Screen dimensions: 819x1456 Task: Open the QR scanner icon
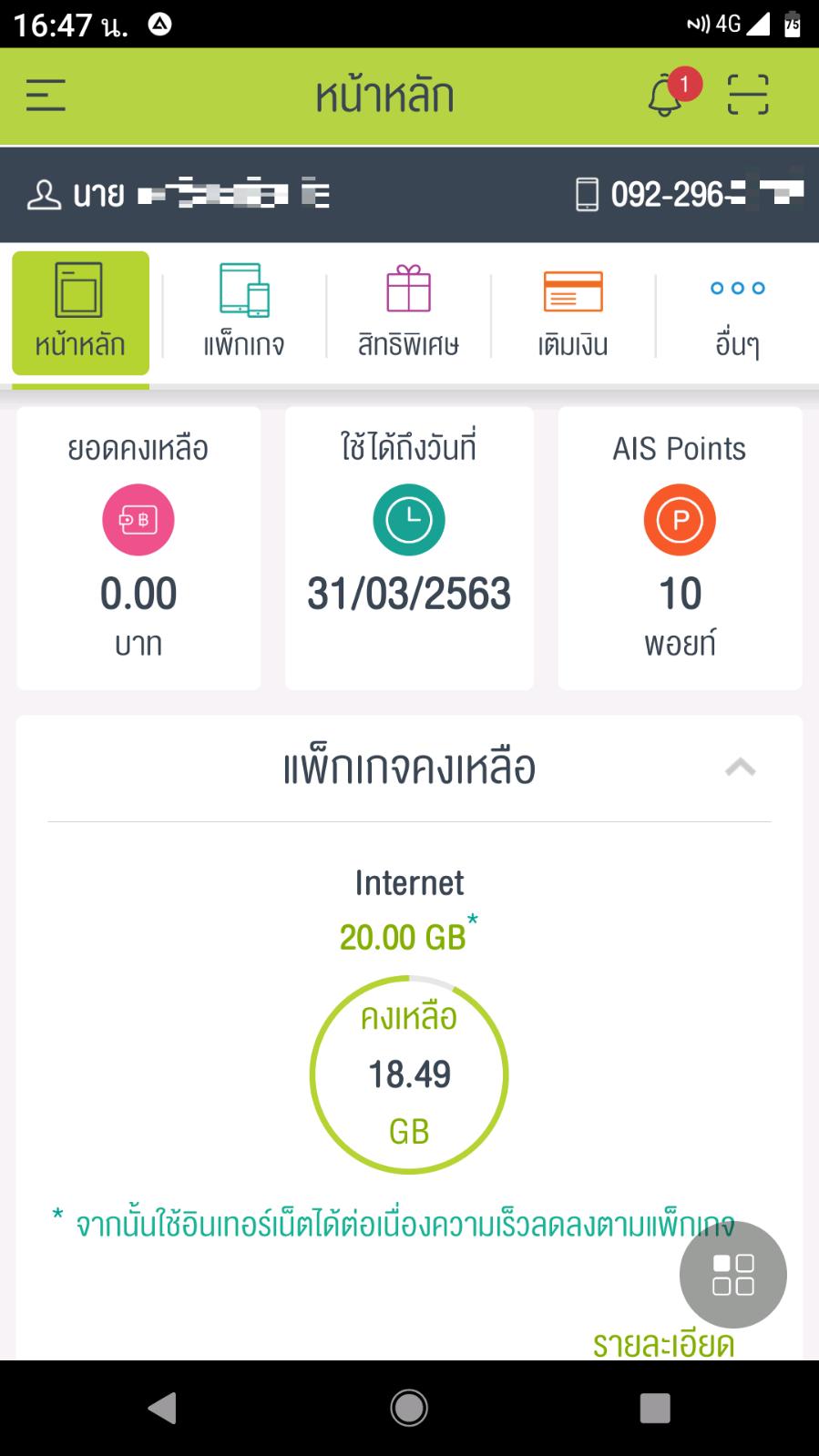[747, 95]
